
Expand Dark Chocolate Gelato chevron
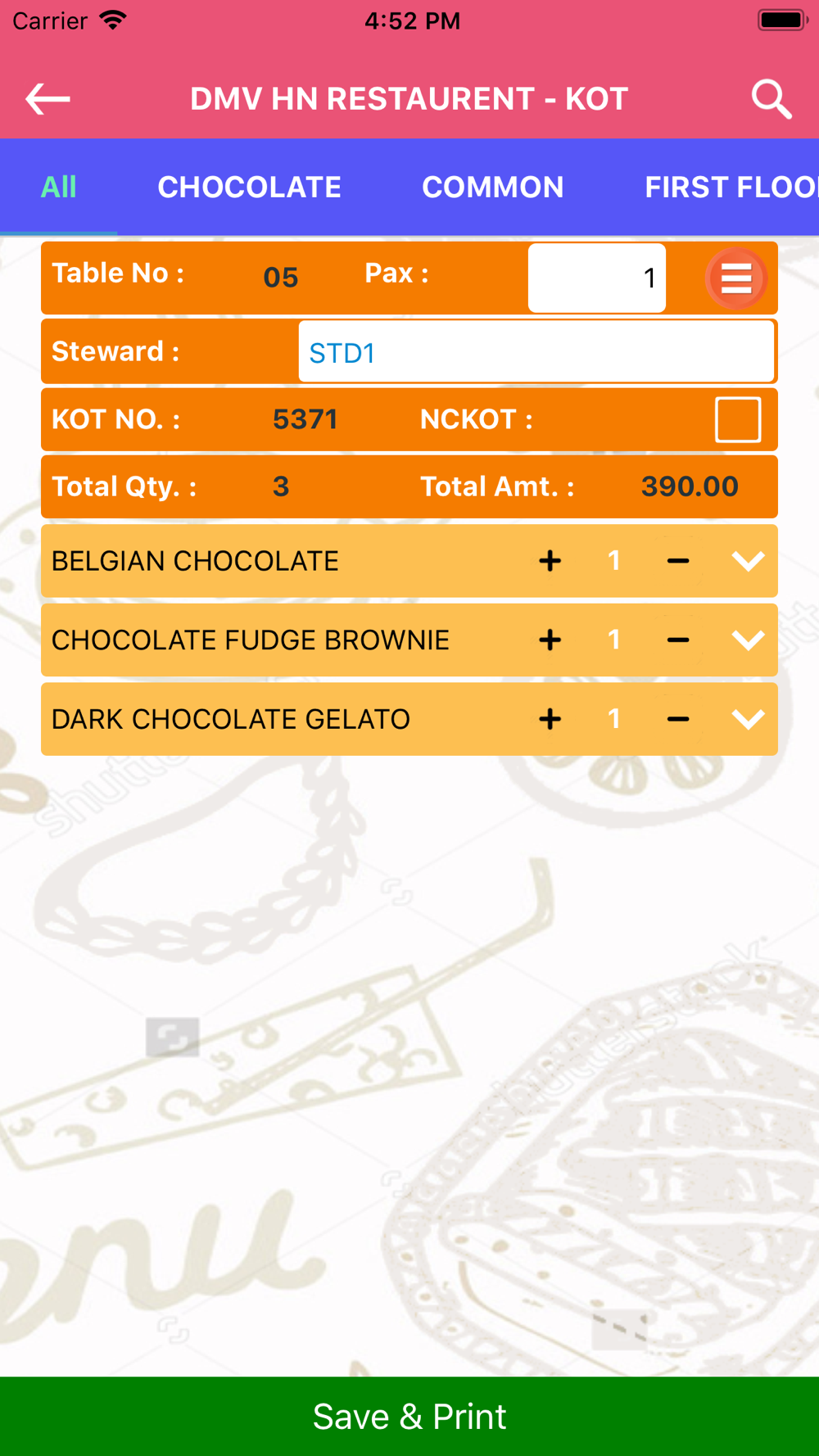click(748, 719)
